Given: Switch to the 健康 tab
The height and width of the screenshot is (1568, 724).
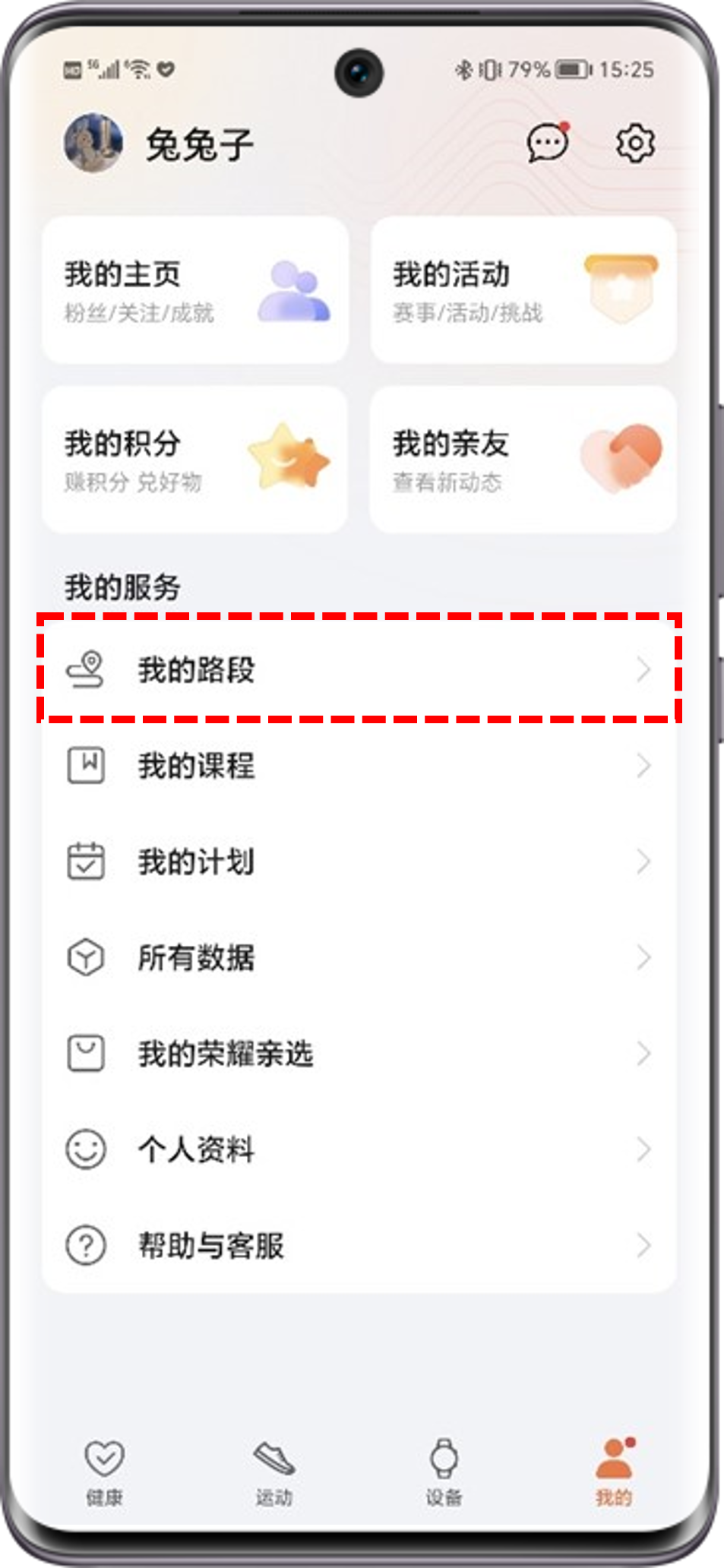Looking at the screenshot, I should 104,1472.
